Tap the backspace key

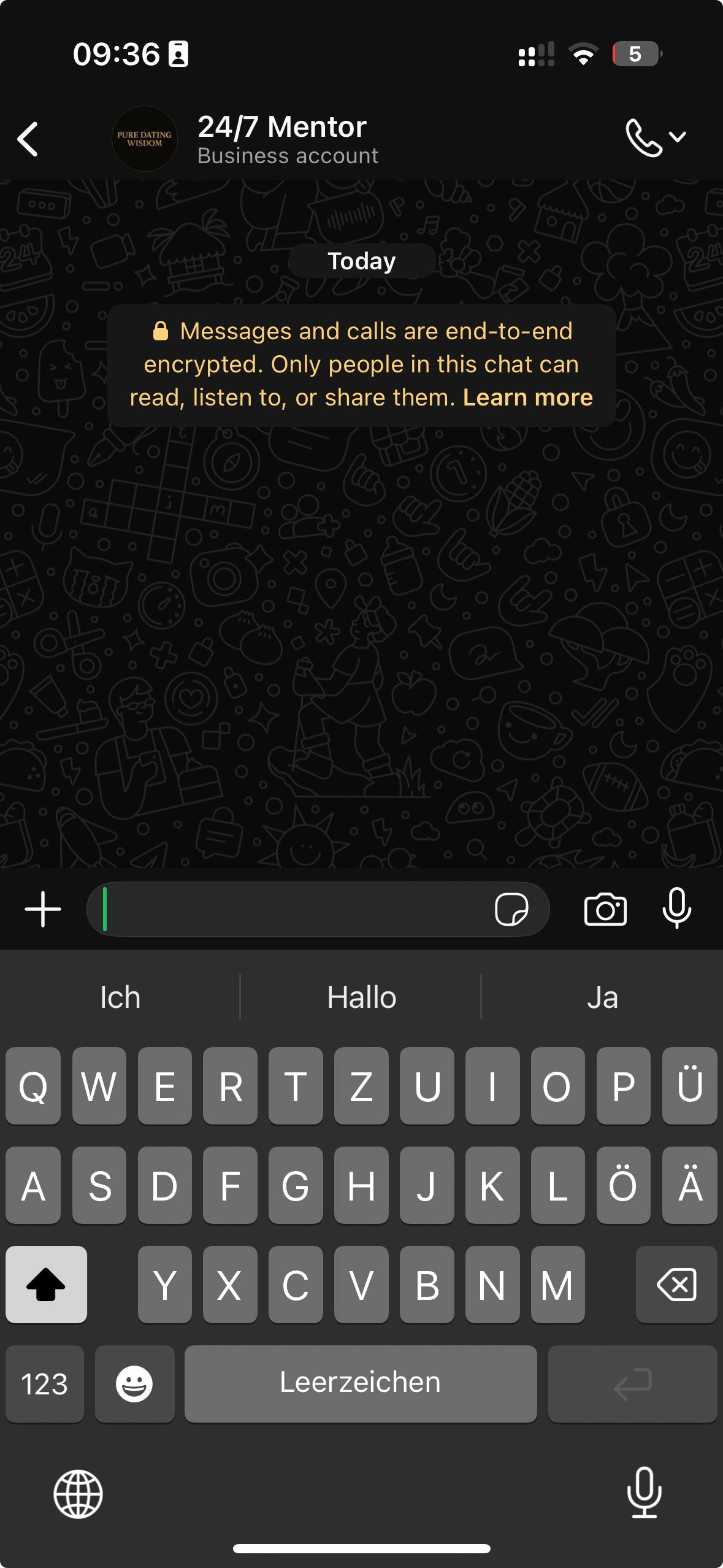coord(676,1285)
